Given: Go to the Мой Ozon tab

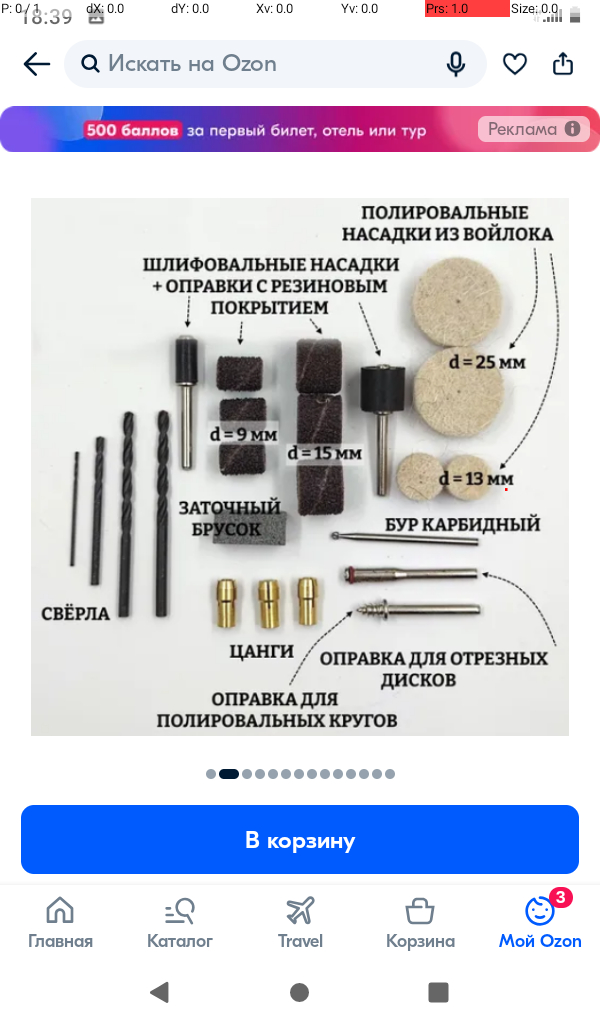Looking at the screenshot, I should tap(540, 922).
